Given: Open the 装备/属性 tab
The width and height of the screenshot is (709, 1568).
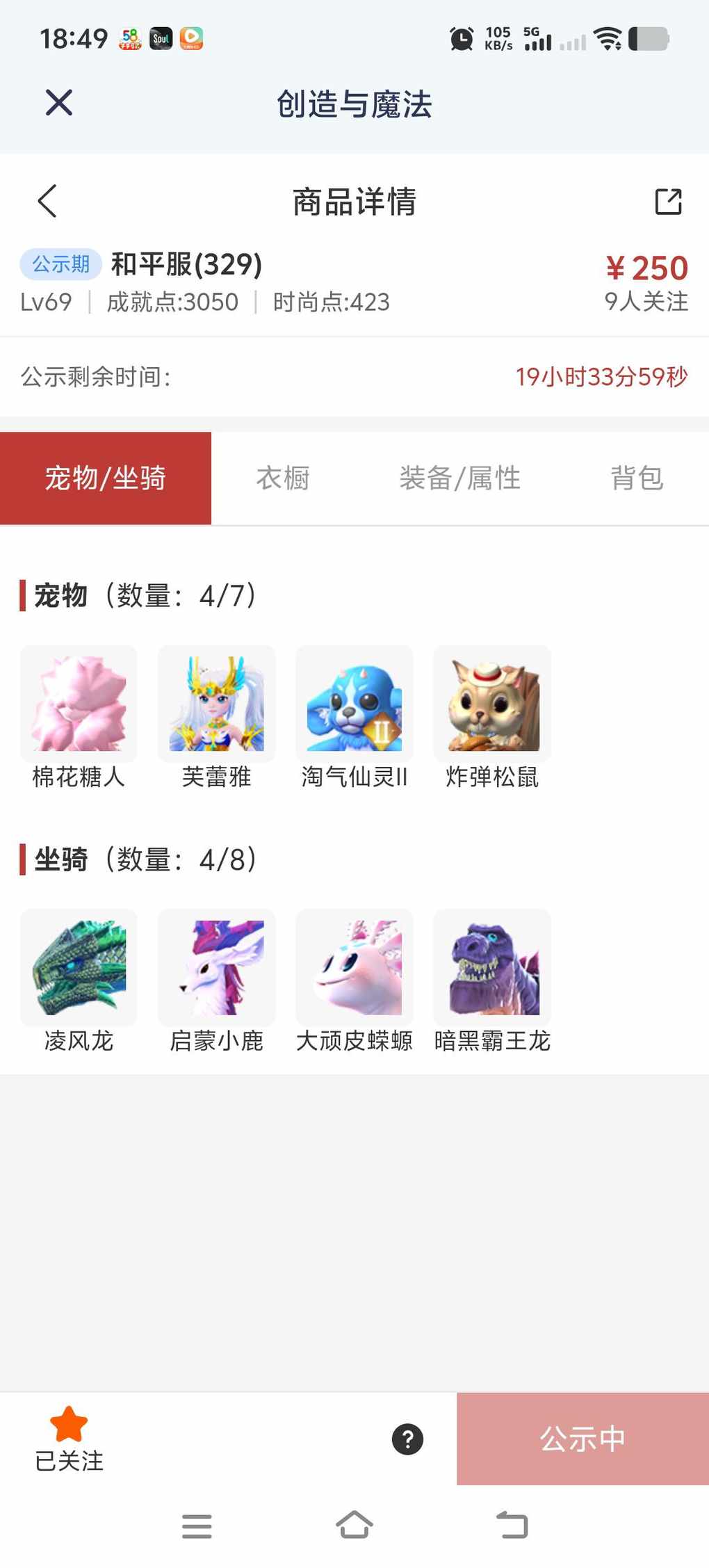Looking at the screenshot, I should click(x=459, y=478).
